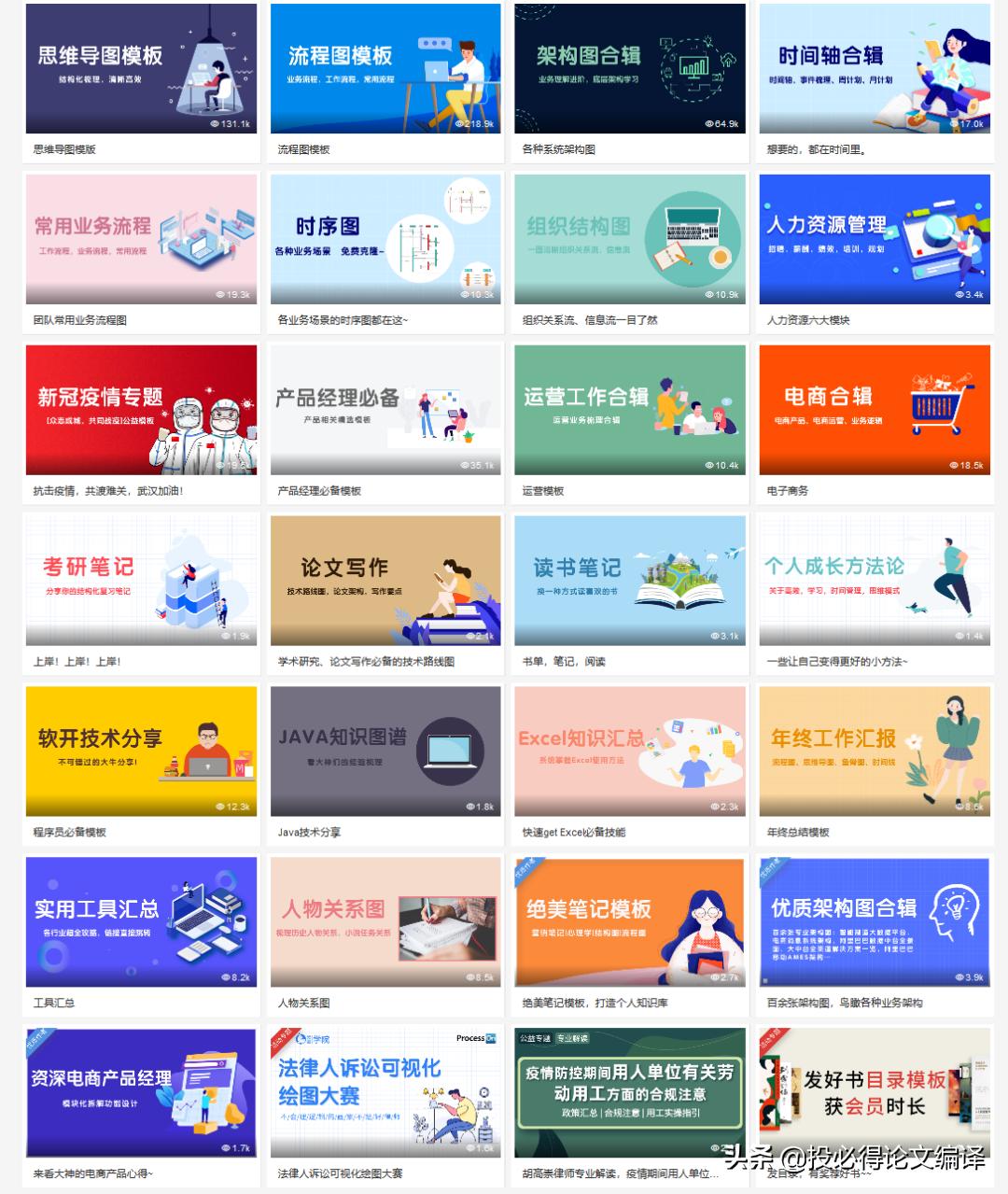Open the 产品经理必备 templates
1008x1194 pixels.
point(385,410)
